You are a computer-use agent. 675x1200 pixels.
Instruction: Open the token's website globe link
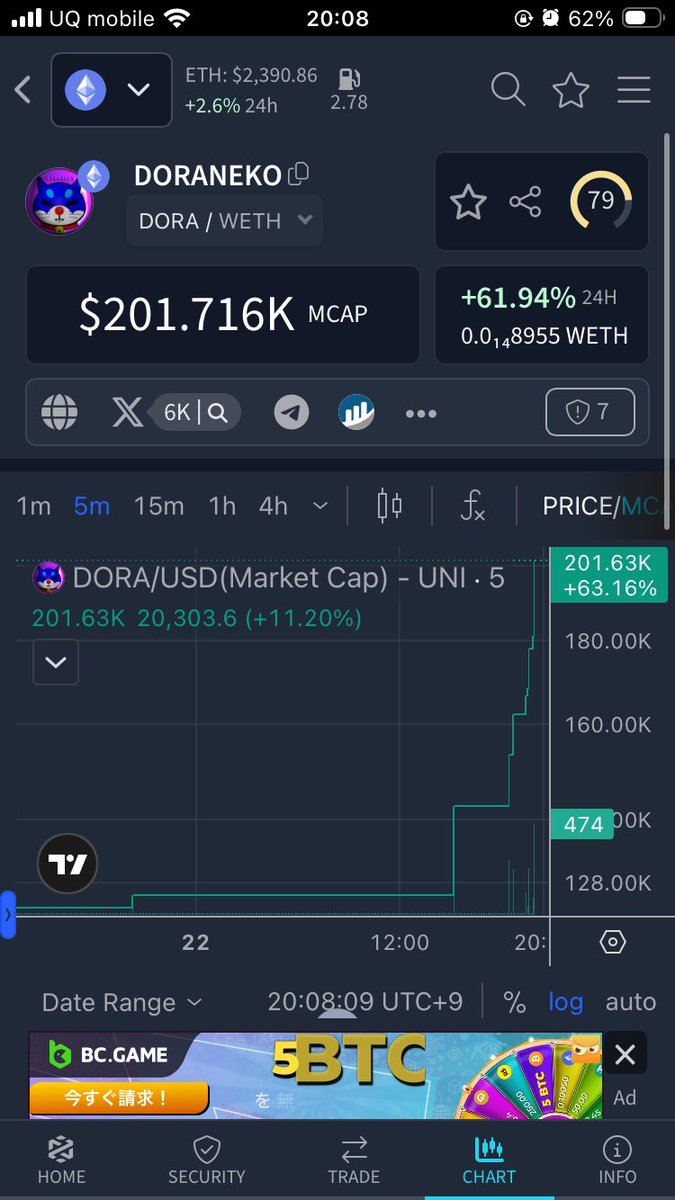tap(60, 411)
